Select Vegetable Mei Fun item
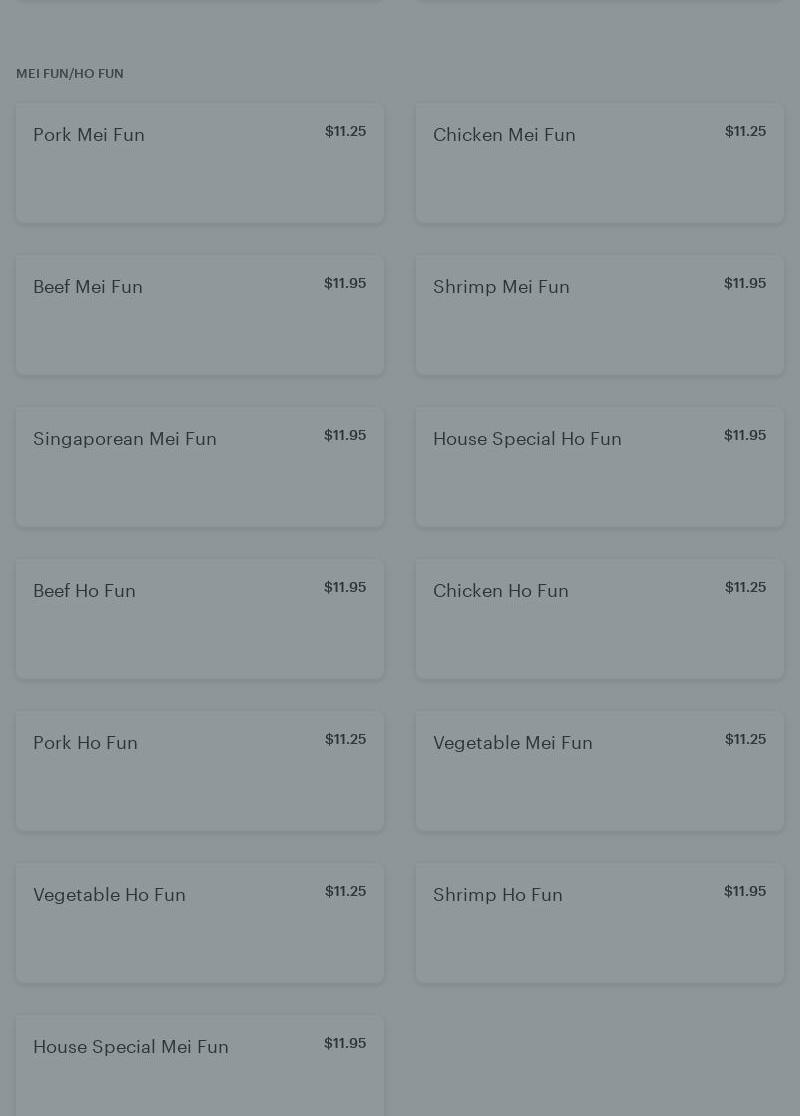800x1116 pixels. click(599, 770)
